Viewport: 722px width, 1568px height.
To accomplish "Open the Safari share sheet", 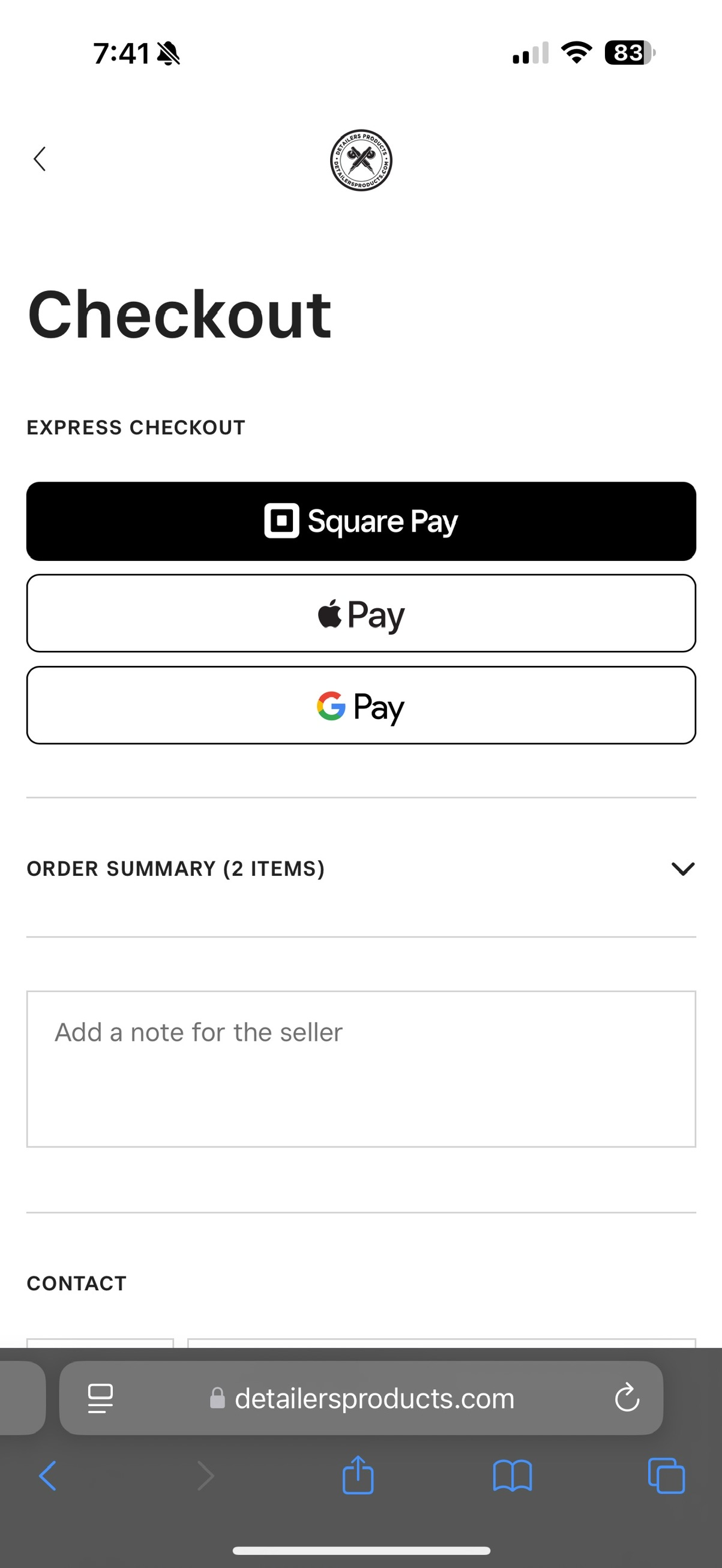I will point(358,1476).
